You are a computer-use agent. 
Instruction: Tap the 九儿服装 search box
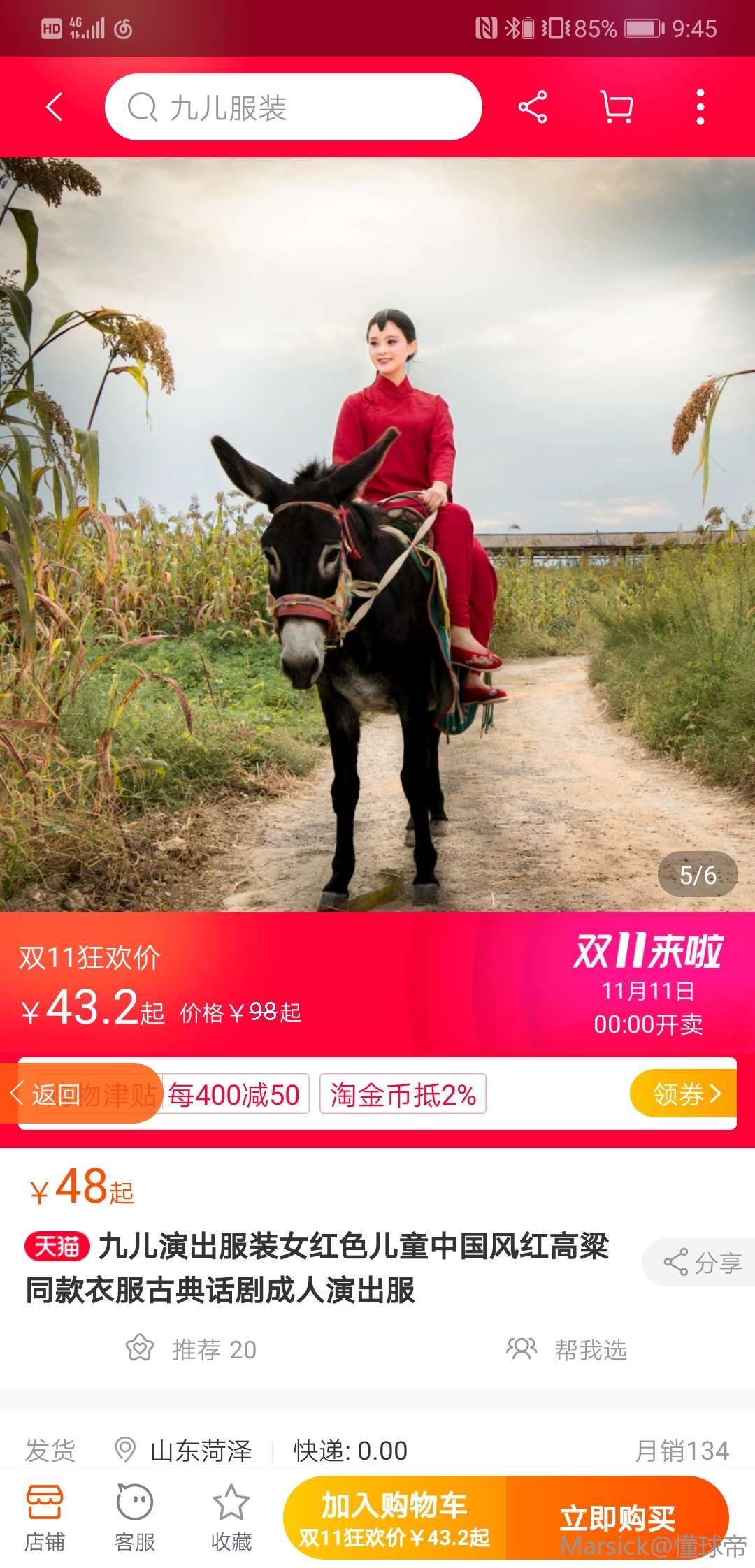click(x=294, y=108)
